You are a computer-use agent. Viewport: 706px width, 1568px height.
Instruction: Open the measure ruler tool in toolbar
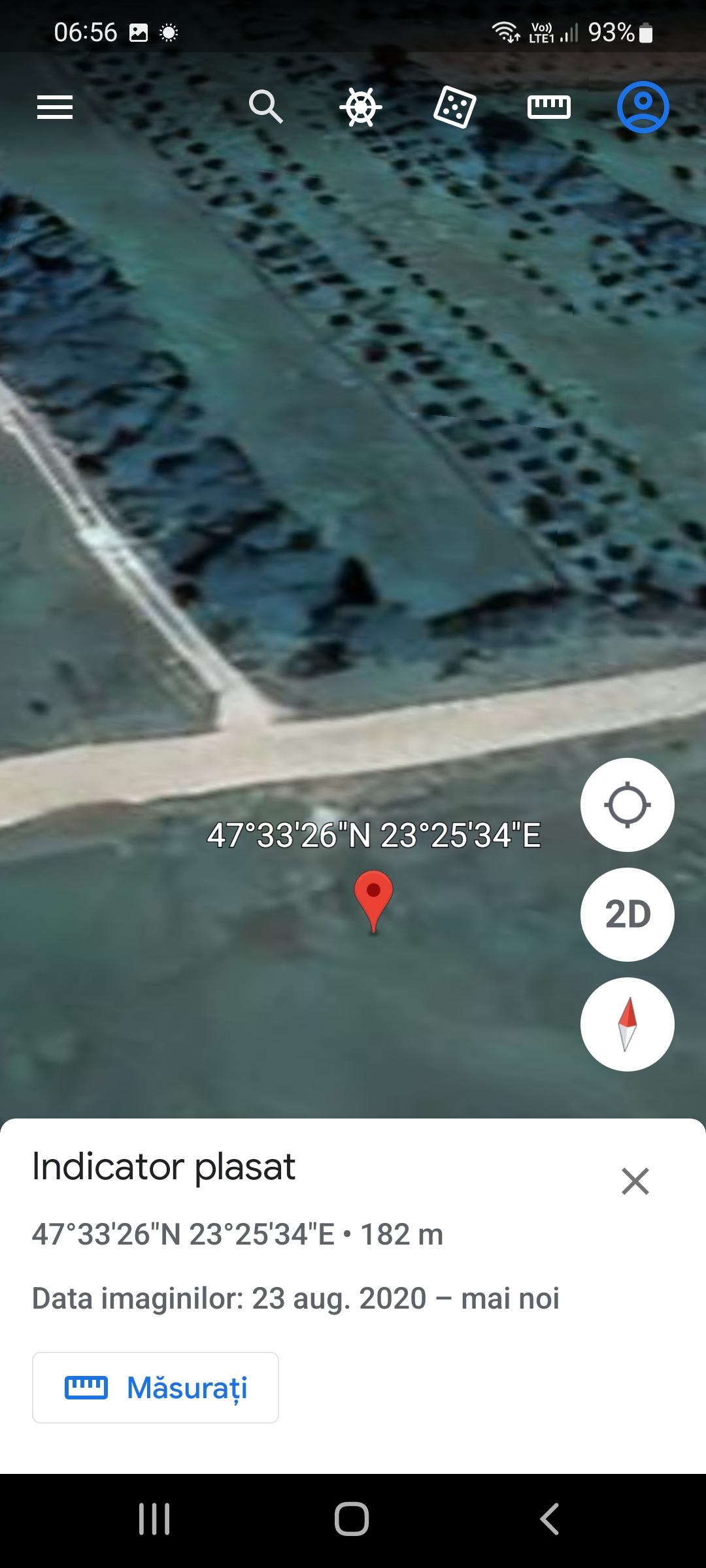point(549,107)
